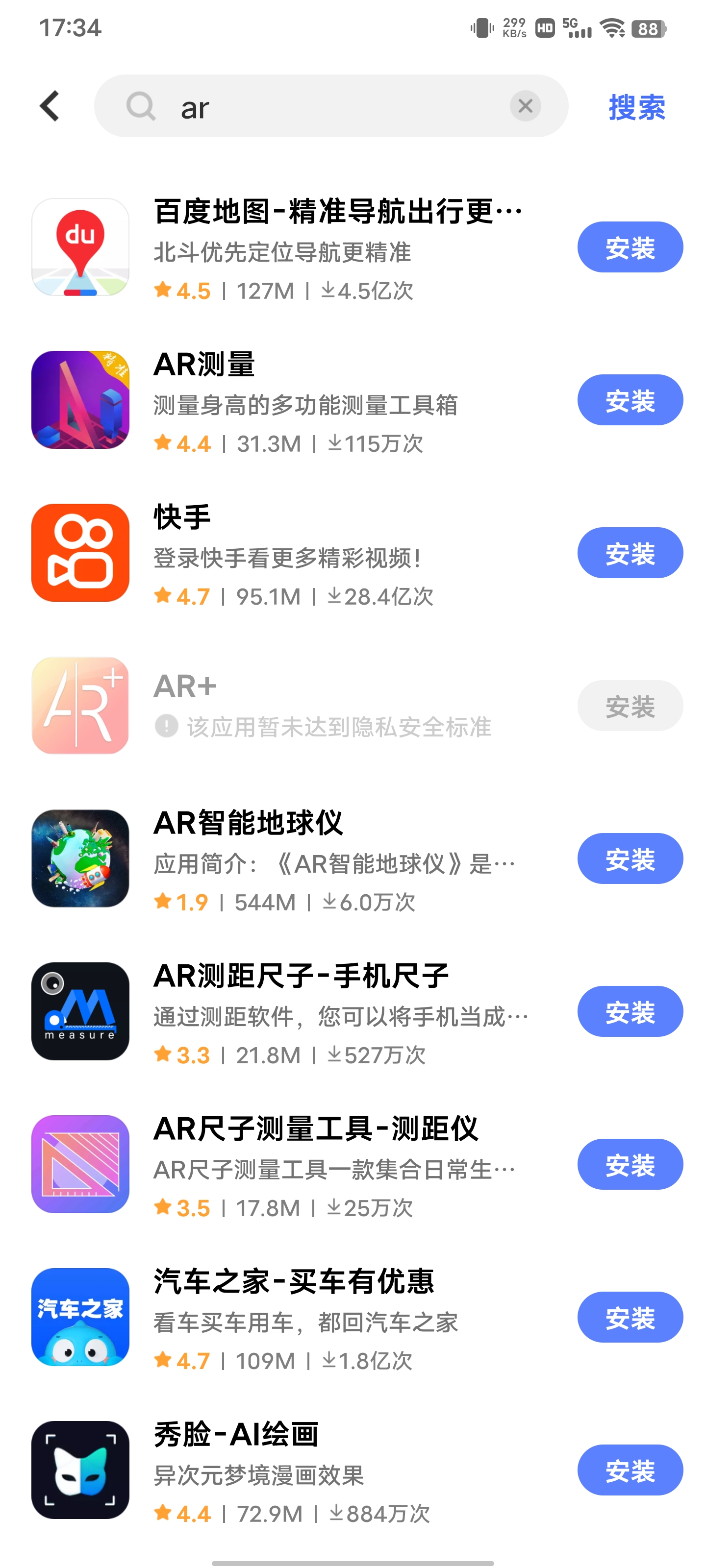
Task: Tap the search field containing "ar"
Action: pos(329,106)
